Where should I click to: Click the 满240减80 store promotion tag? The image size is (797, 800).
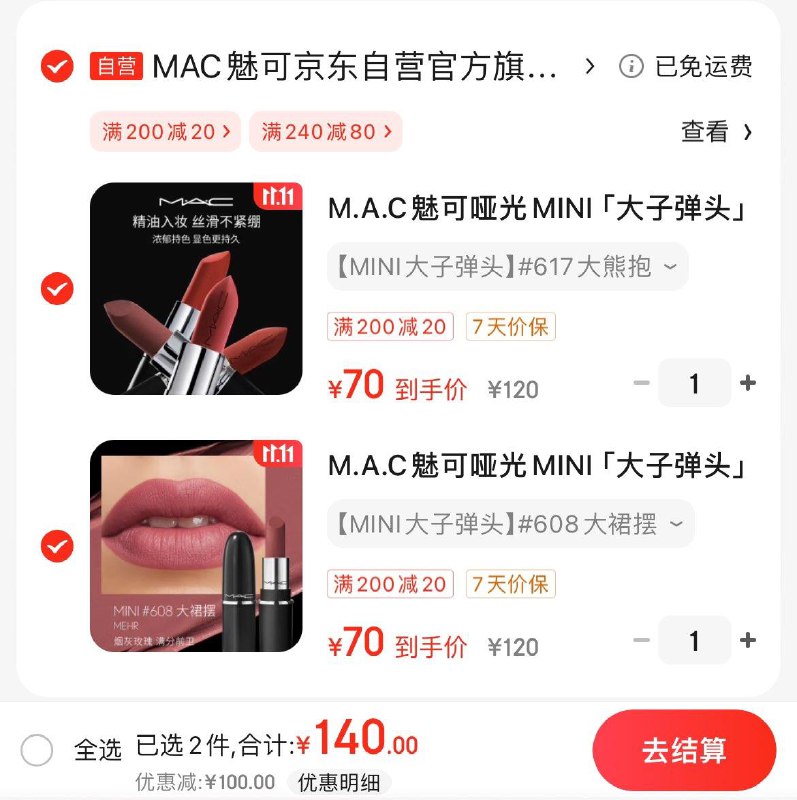click(326, 131)
